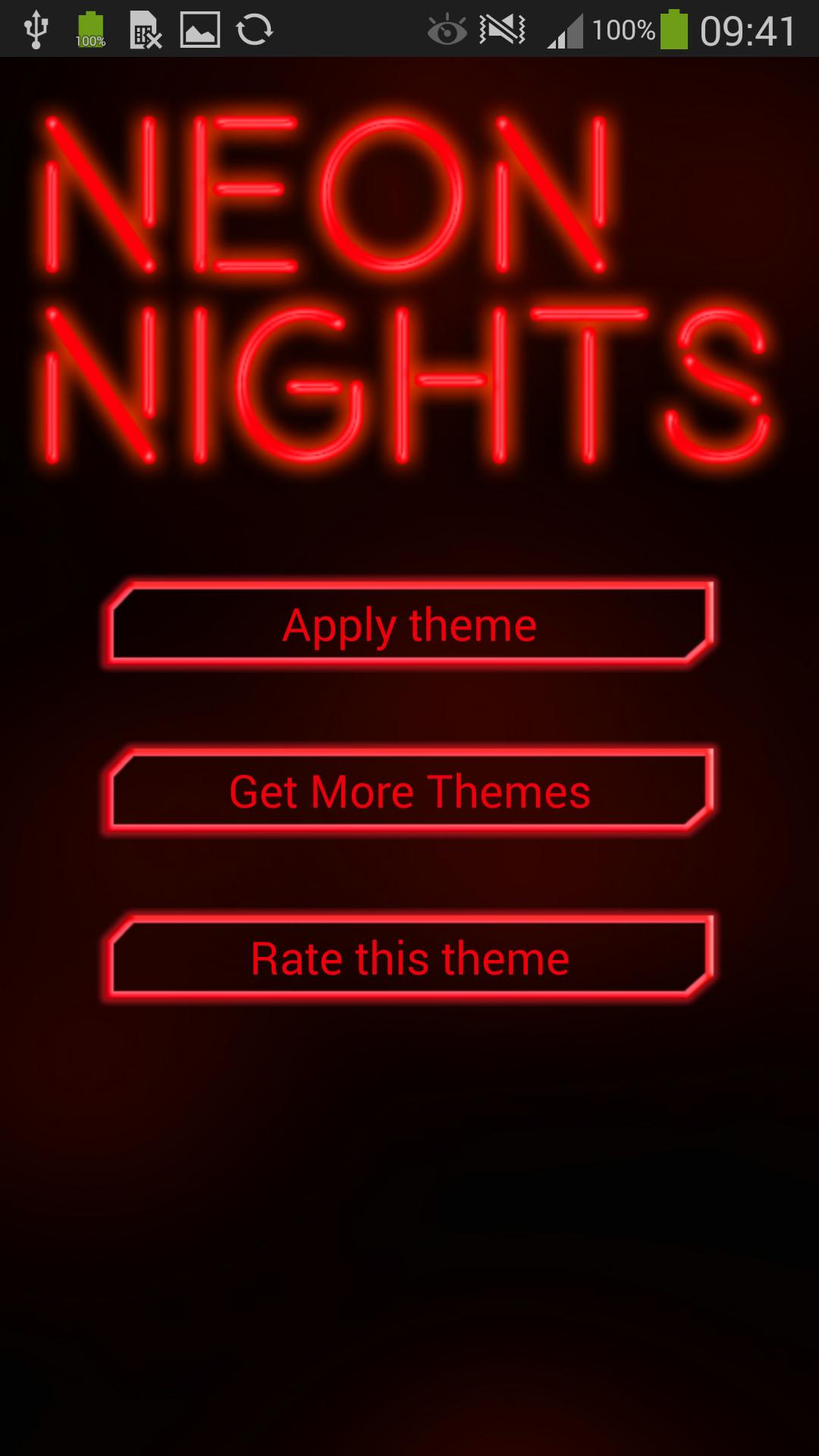The image size is (819, 1456).
Task: Click the USB connection status icon
Action: [36, 27]
